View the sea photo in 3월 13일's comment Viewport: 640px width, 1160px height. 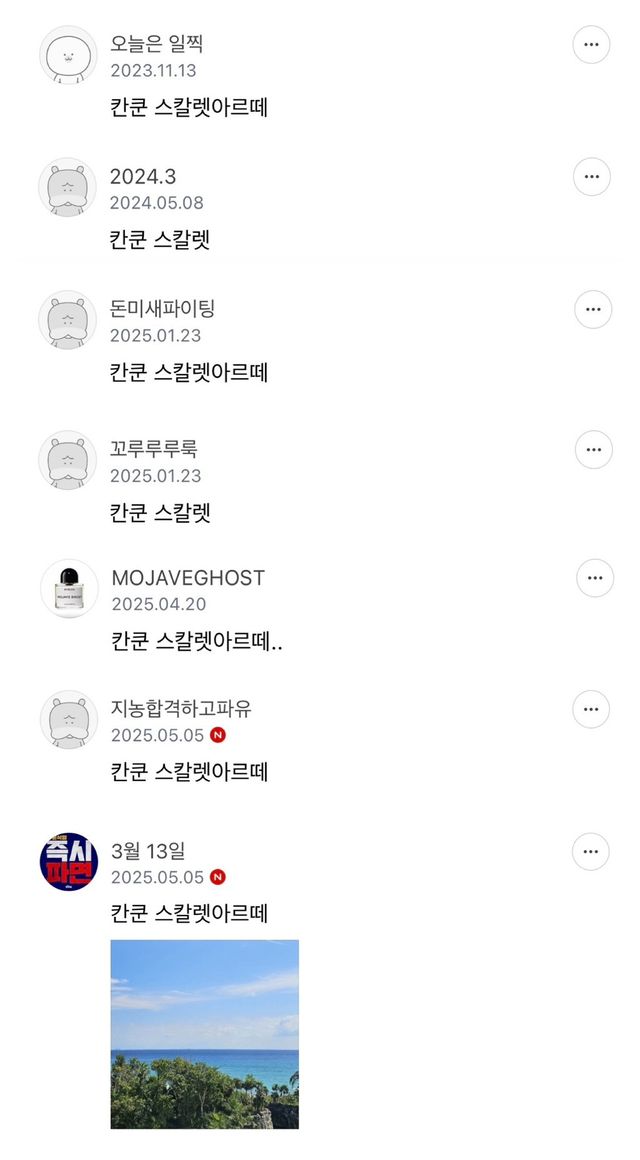pos(204,1034)
